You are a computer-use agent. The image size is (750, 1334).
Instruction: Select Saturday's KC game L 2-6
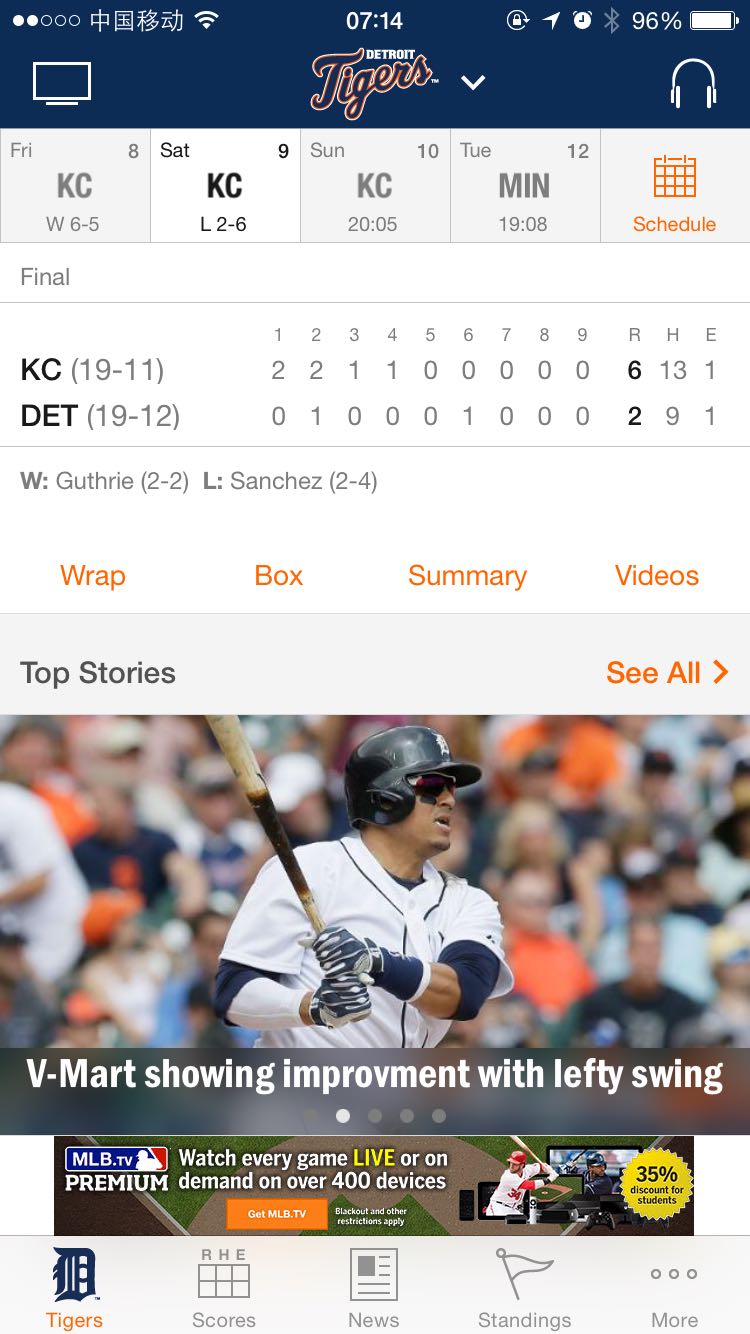pyautogui.click(x=225, y=187)
